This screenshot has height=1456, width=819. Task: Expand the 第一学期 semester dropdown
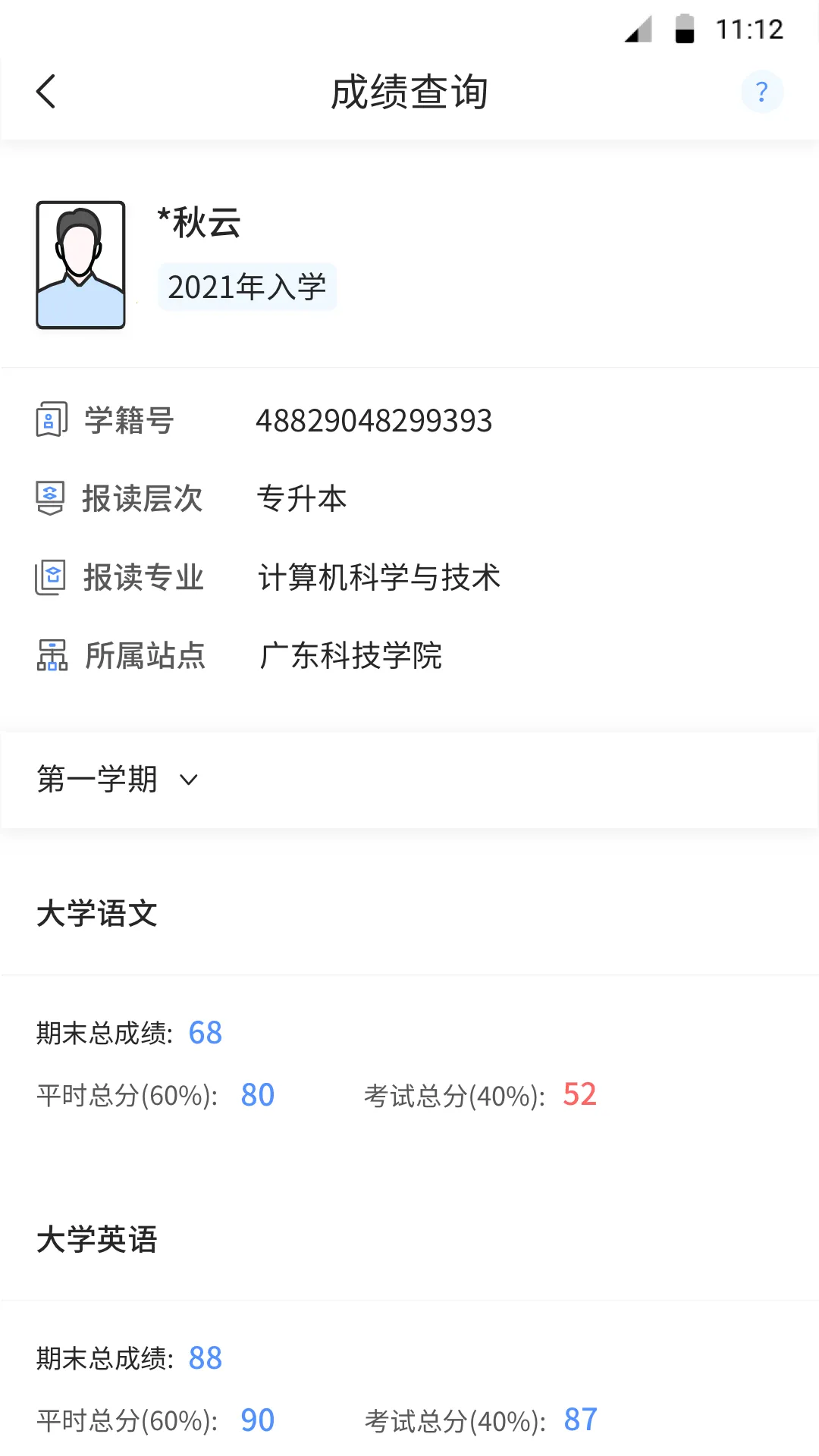click(118, 780)
